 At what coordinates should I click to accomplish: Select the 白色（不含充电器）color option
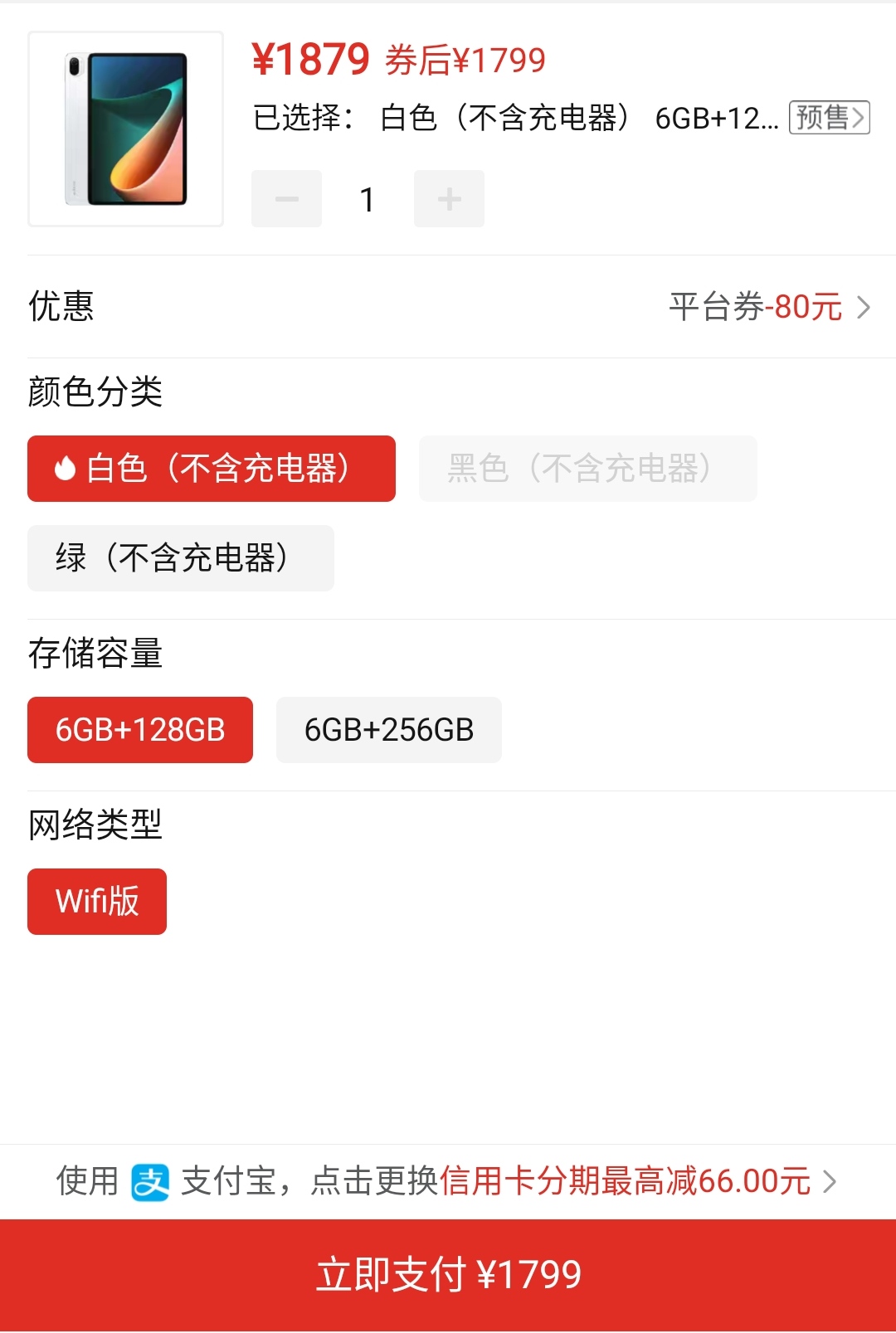tap(212, 469)
